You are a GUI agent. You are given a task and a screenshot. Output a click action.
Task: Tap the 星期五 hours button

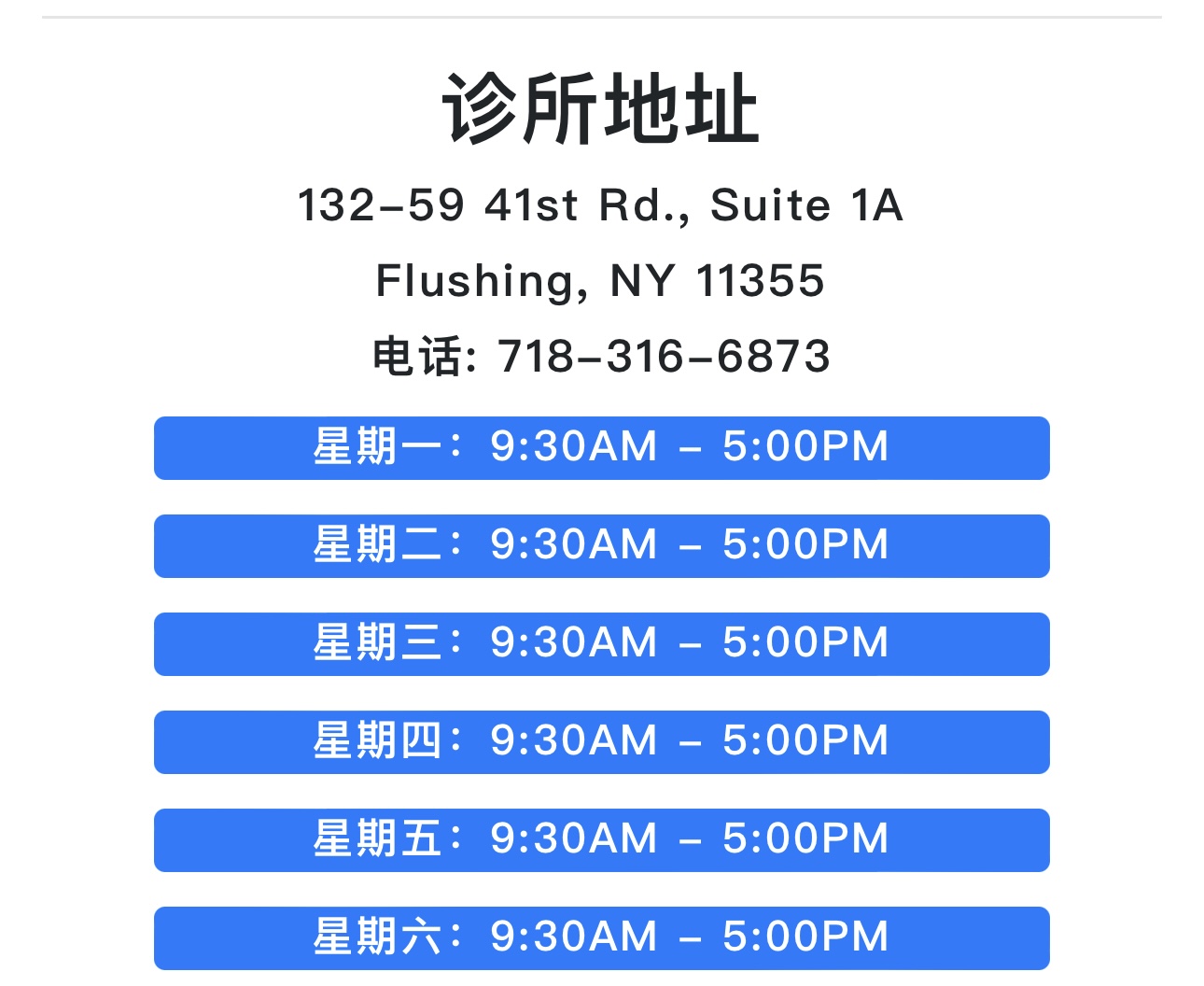tap(601, 840)
